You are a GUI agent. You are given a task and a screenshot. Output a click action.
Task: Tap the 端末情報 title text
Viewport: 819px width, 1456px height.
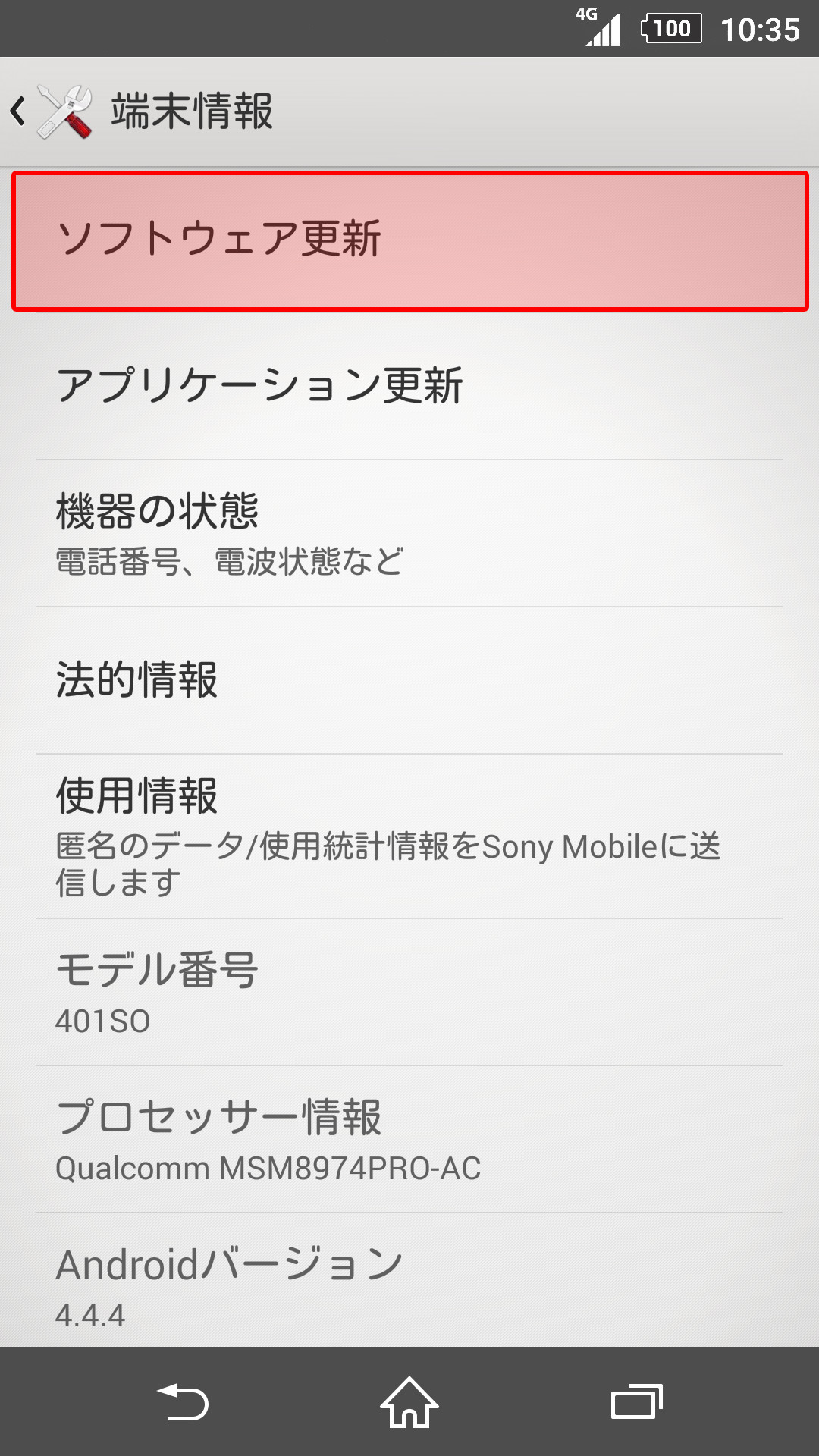click(193, 110)
